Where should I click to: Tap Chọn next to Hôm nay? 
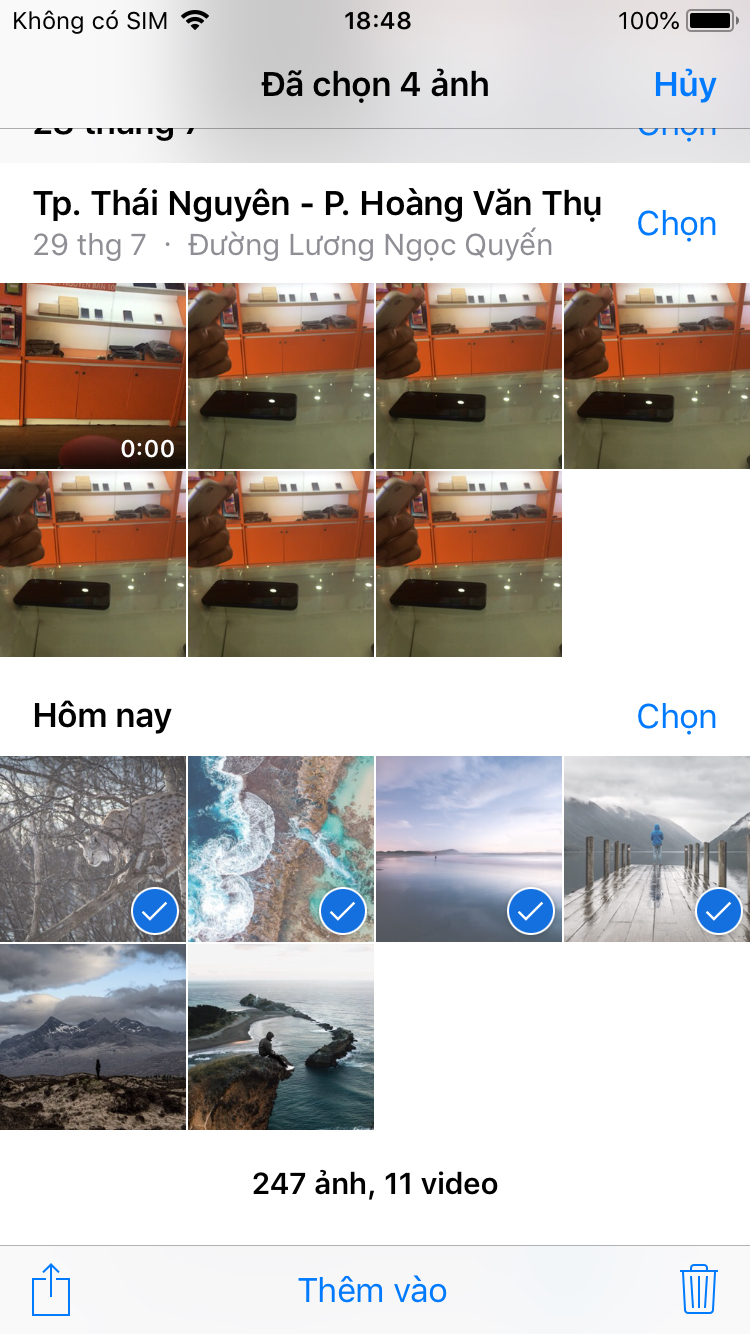click(676, 716)
